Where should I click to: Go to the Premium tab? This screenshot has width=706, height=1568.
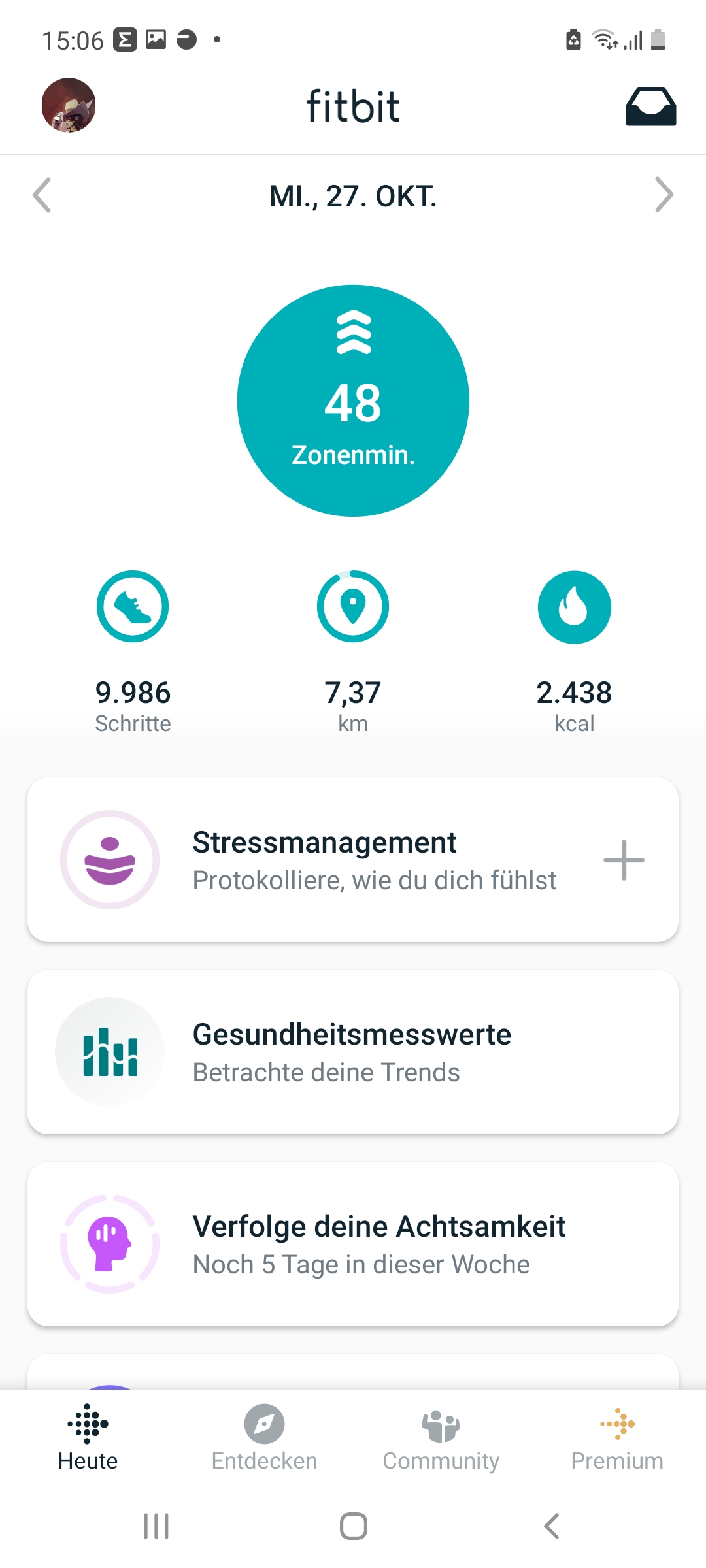pyautogui.click(x=617, y=1437)
